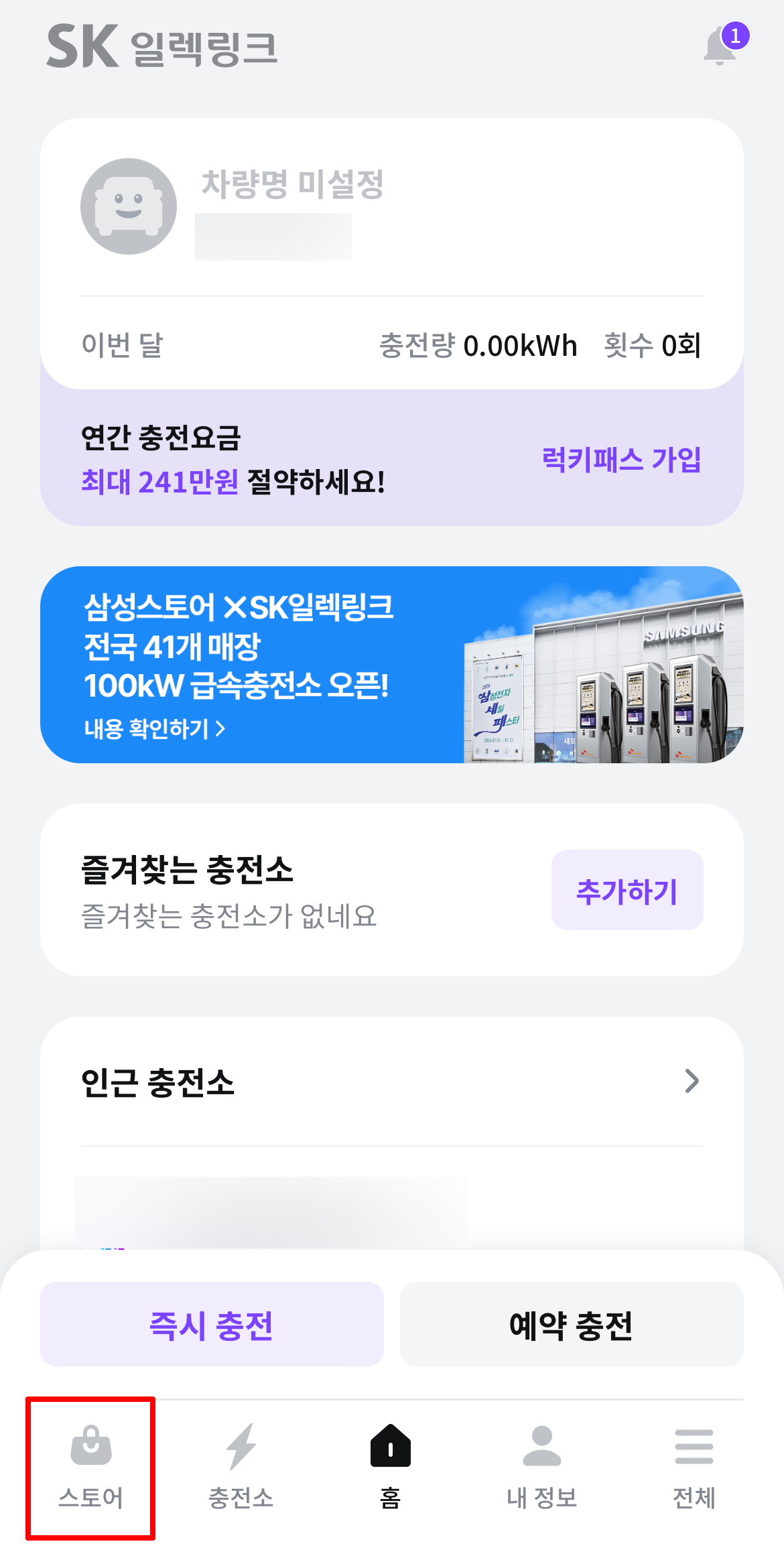Expand the 인근 충전소 section

[x=692, y=1081]
